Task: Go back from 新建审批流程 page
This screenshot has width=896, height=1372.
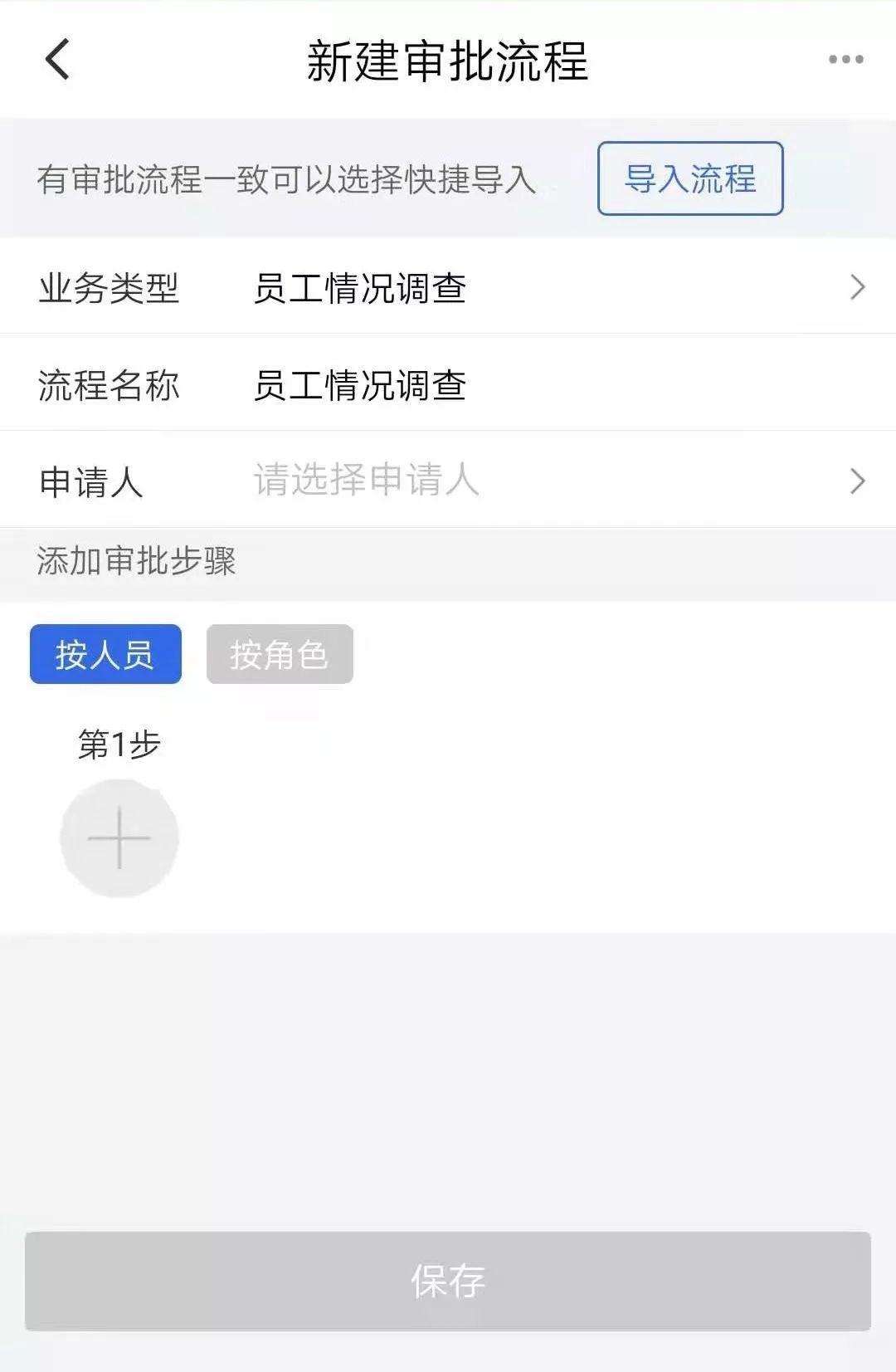Action: [57, 60]
